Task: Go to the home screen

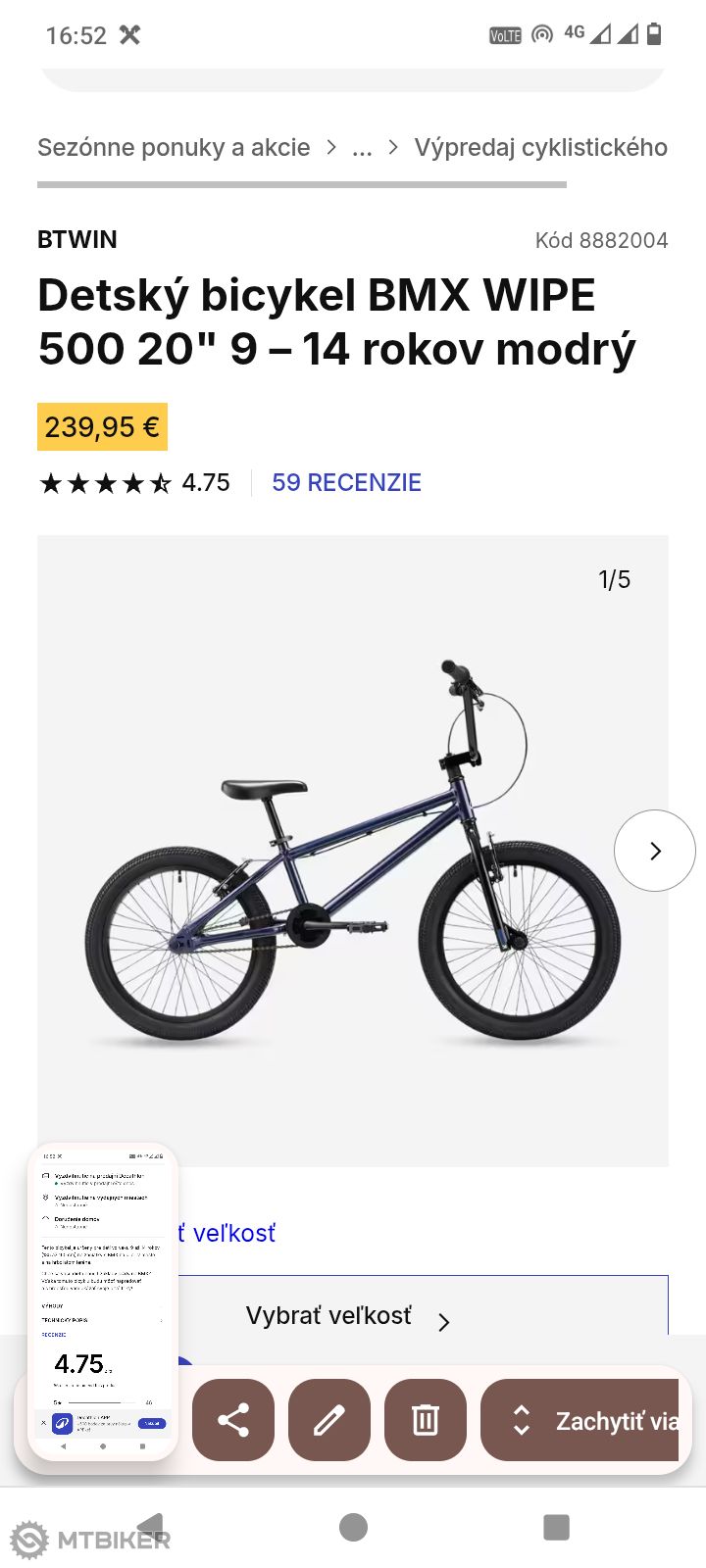Action: click(353, 1527)
